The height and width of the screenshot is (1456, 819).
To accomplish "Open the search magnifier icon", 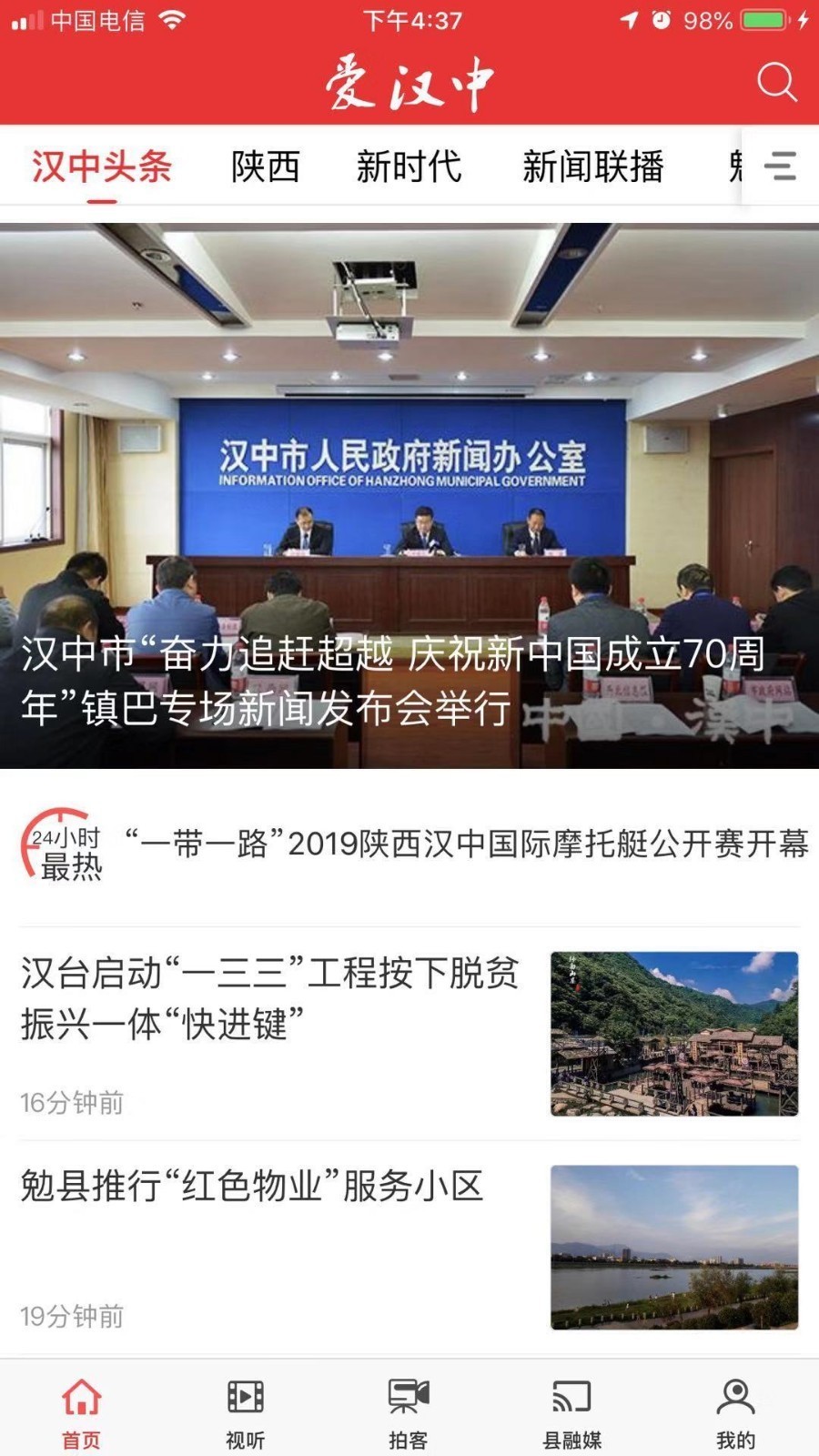I will coord(776,82).
